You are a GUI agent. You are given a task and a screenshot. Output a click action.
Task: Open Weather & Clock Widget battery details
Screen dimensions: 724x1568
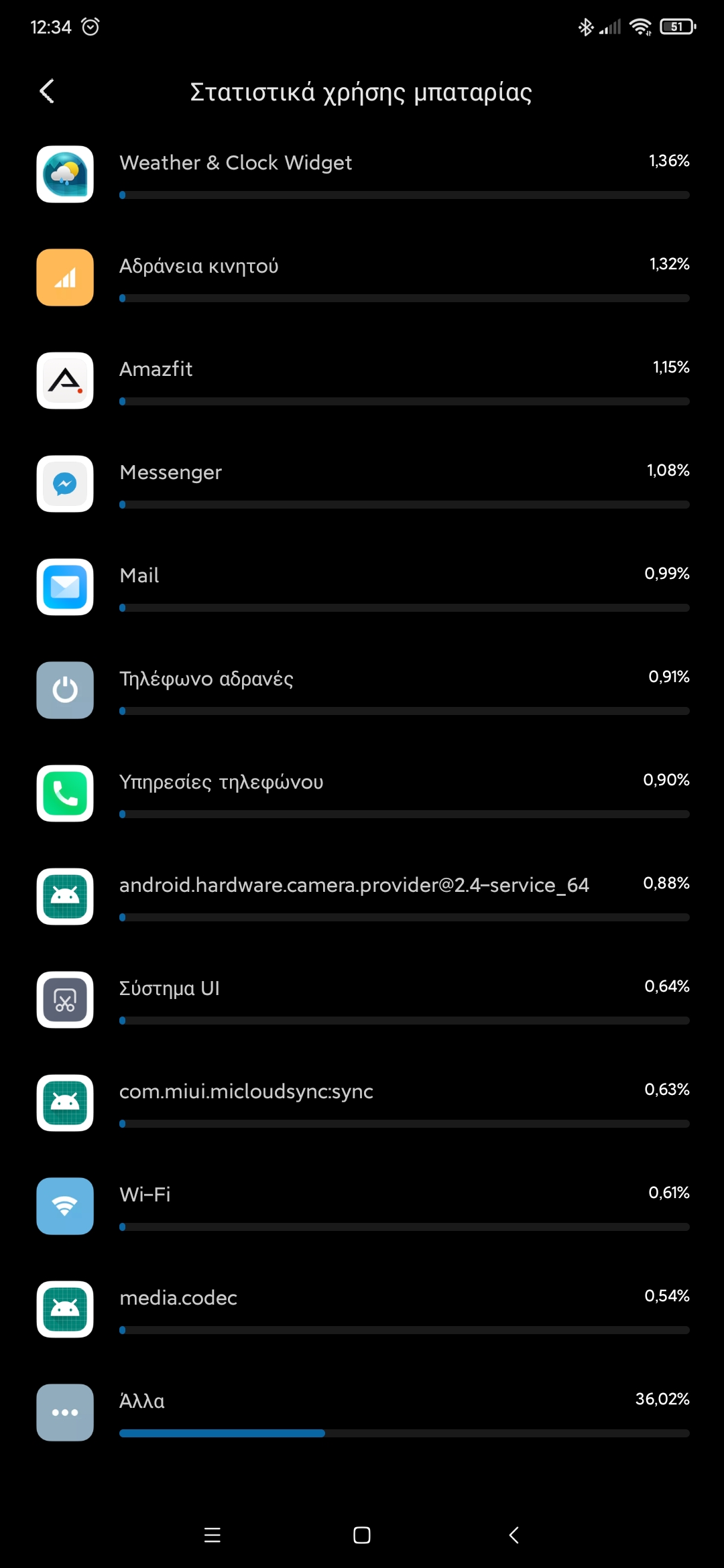362,174
